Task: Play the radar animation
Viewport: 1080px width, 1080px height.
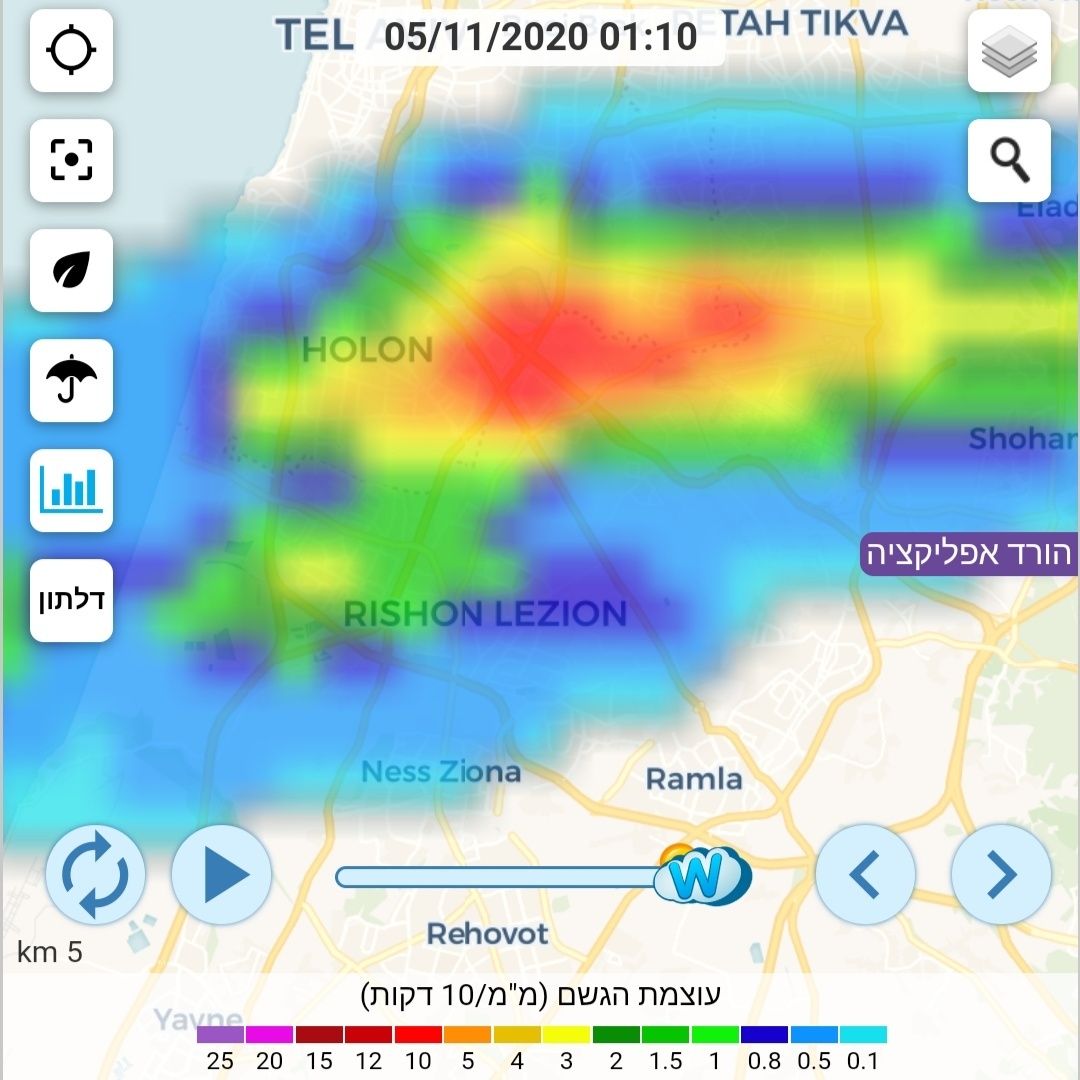Action: [x=222, y=876]
